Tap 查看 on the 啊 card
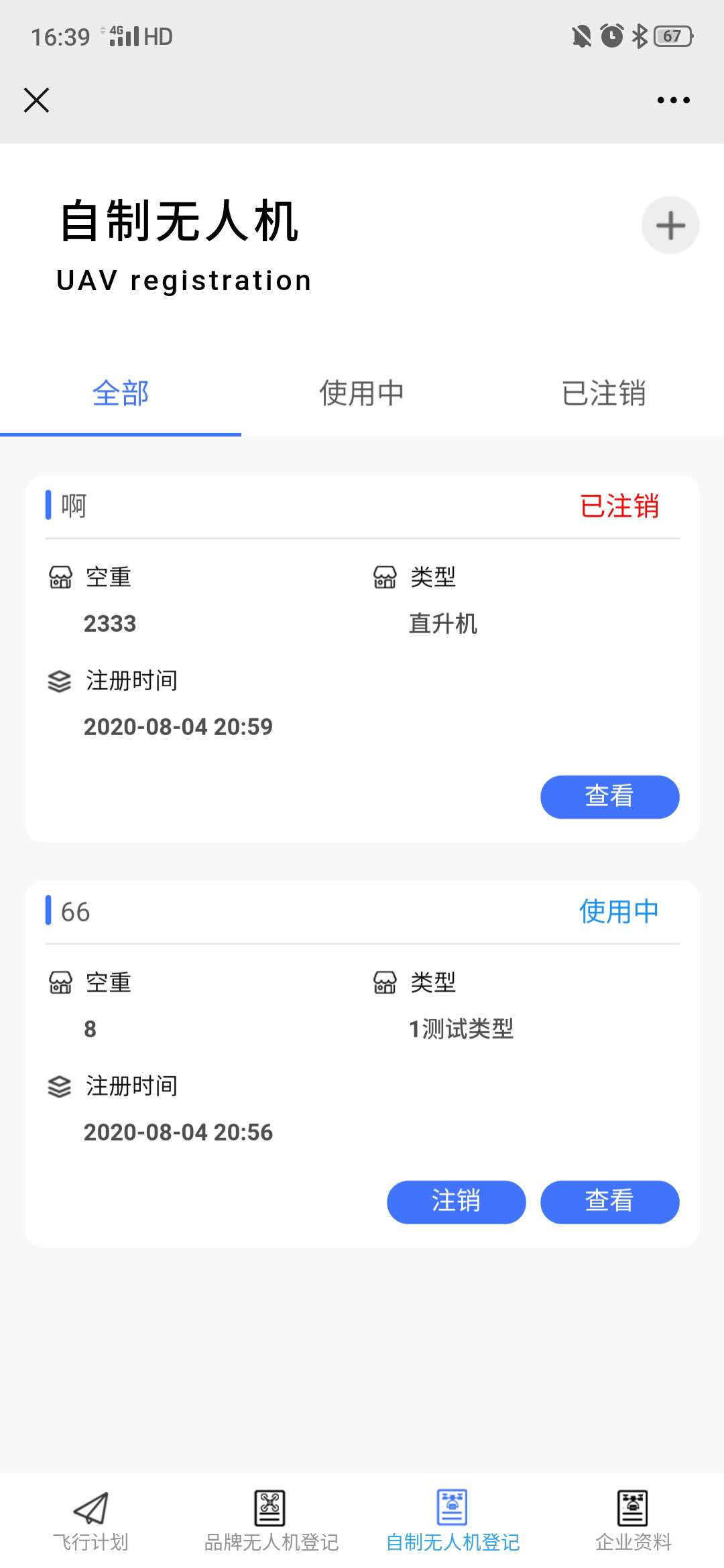724x1568 pixels. 609,797
